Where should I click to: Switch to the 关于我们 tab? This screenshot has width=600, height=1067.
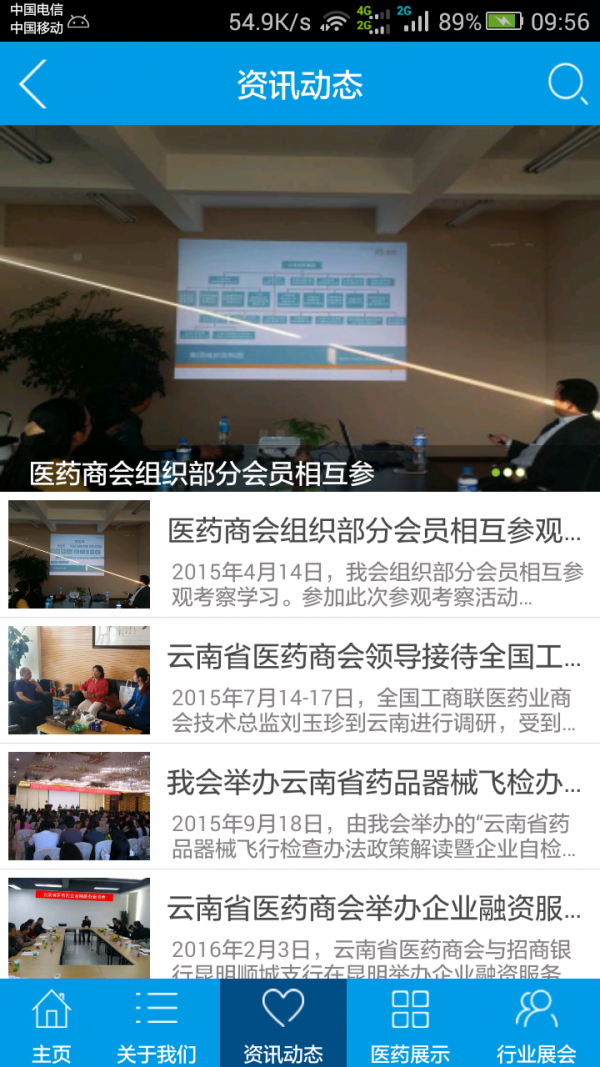click(x=156, y=1024)
